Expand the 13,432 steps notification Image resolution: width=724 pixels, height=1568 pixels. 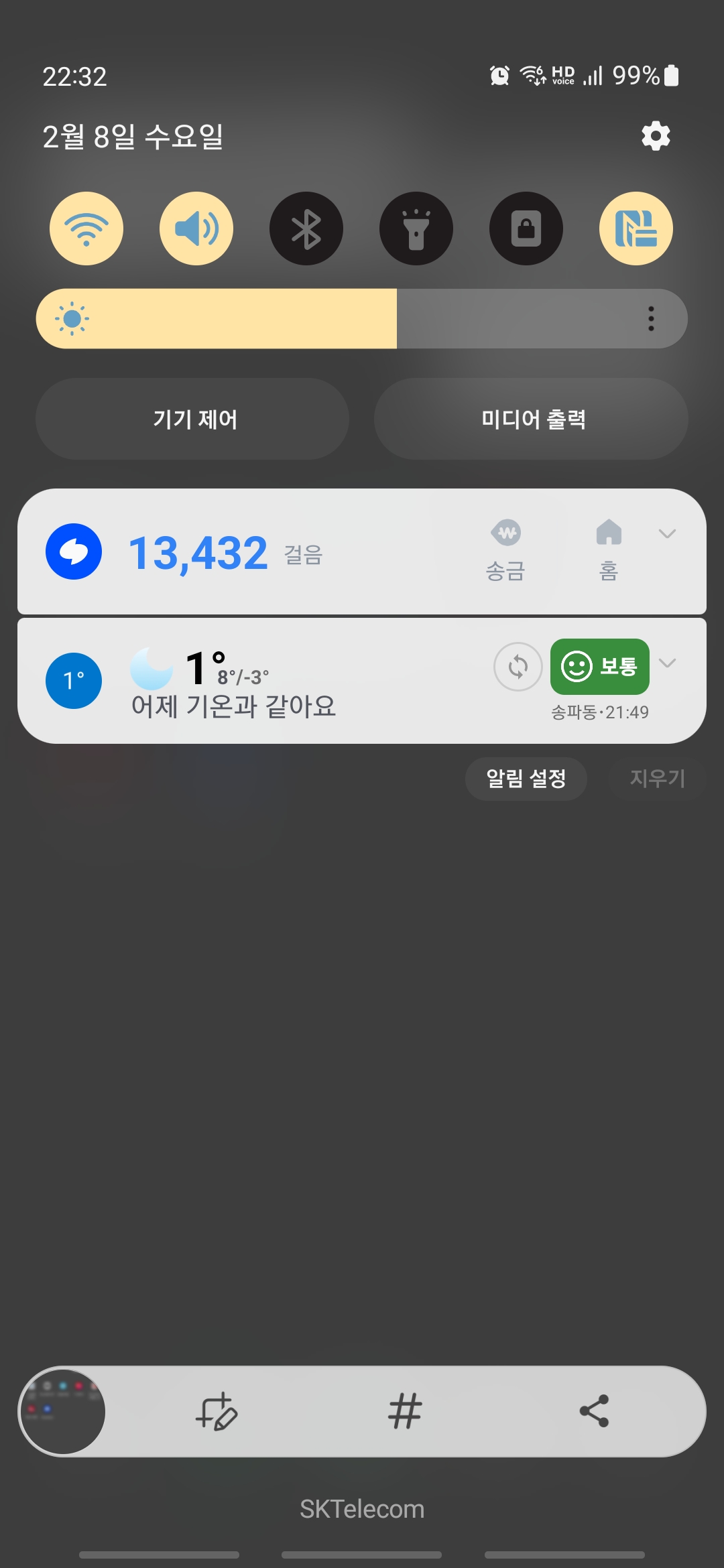click(x=667, y=533)
